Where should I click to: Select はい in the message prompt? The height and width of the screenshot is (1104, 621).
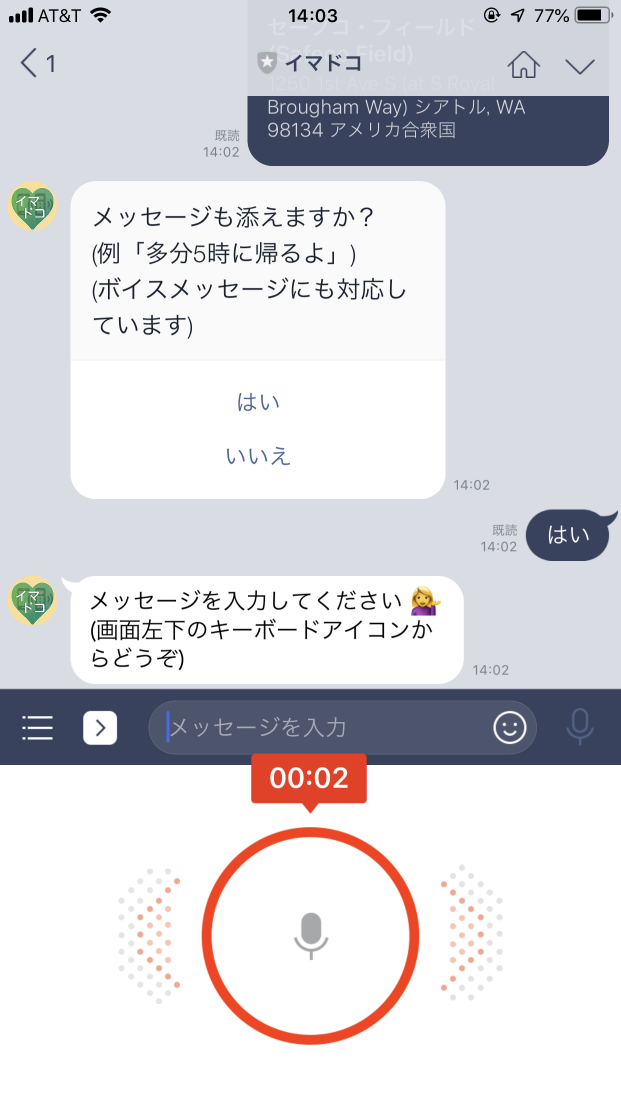coord(258,402)
